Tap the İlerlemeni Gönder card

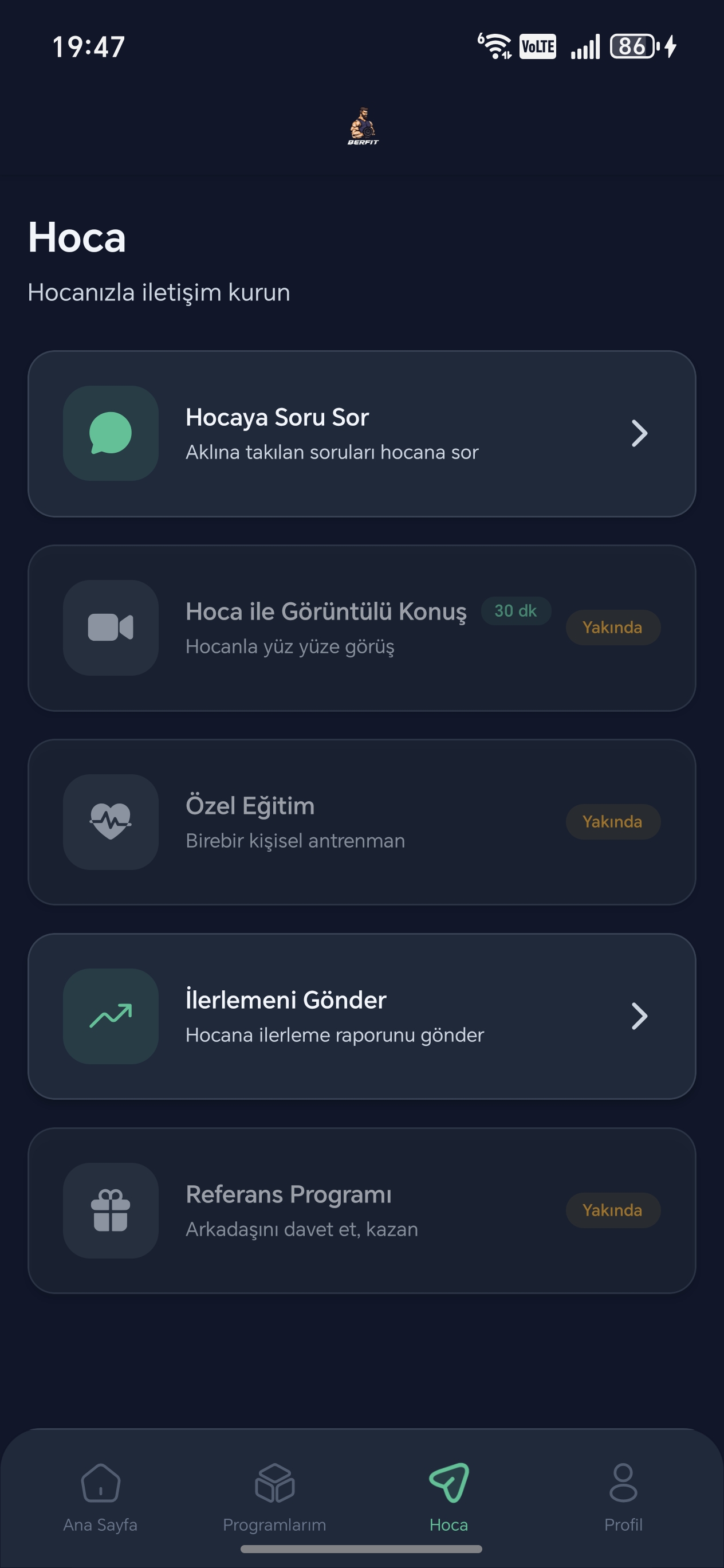362,1016
